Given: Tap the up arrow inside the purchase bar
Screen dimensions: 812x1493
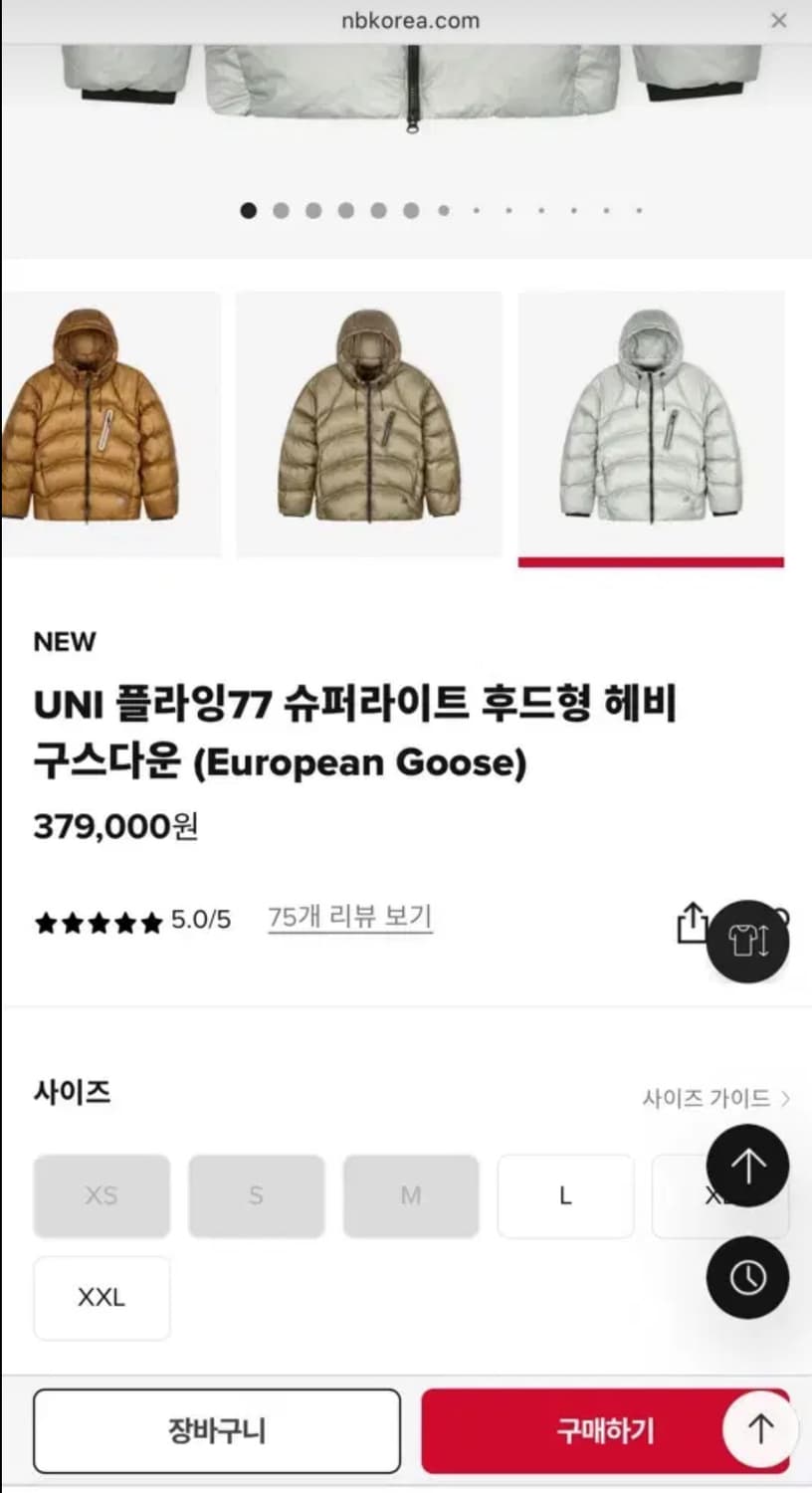Looking at the screenshot, I should pyautogui.click(x=759, y=1430).
